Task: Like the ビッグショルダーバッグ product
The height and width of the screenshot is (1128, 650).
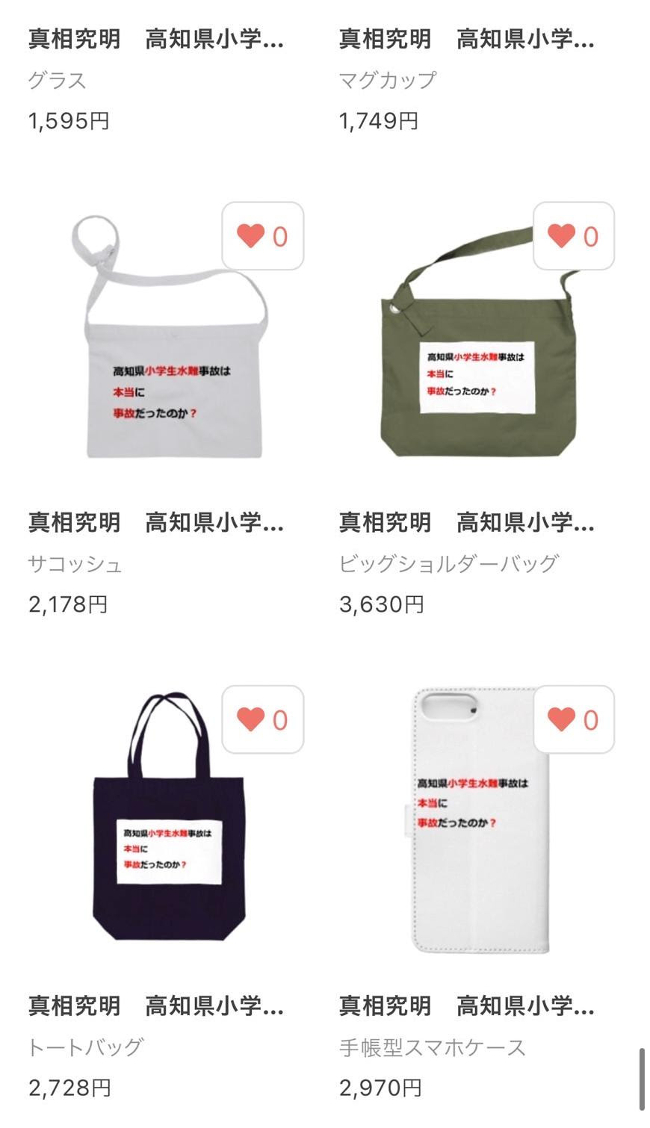Action: click(573, 236)
